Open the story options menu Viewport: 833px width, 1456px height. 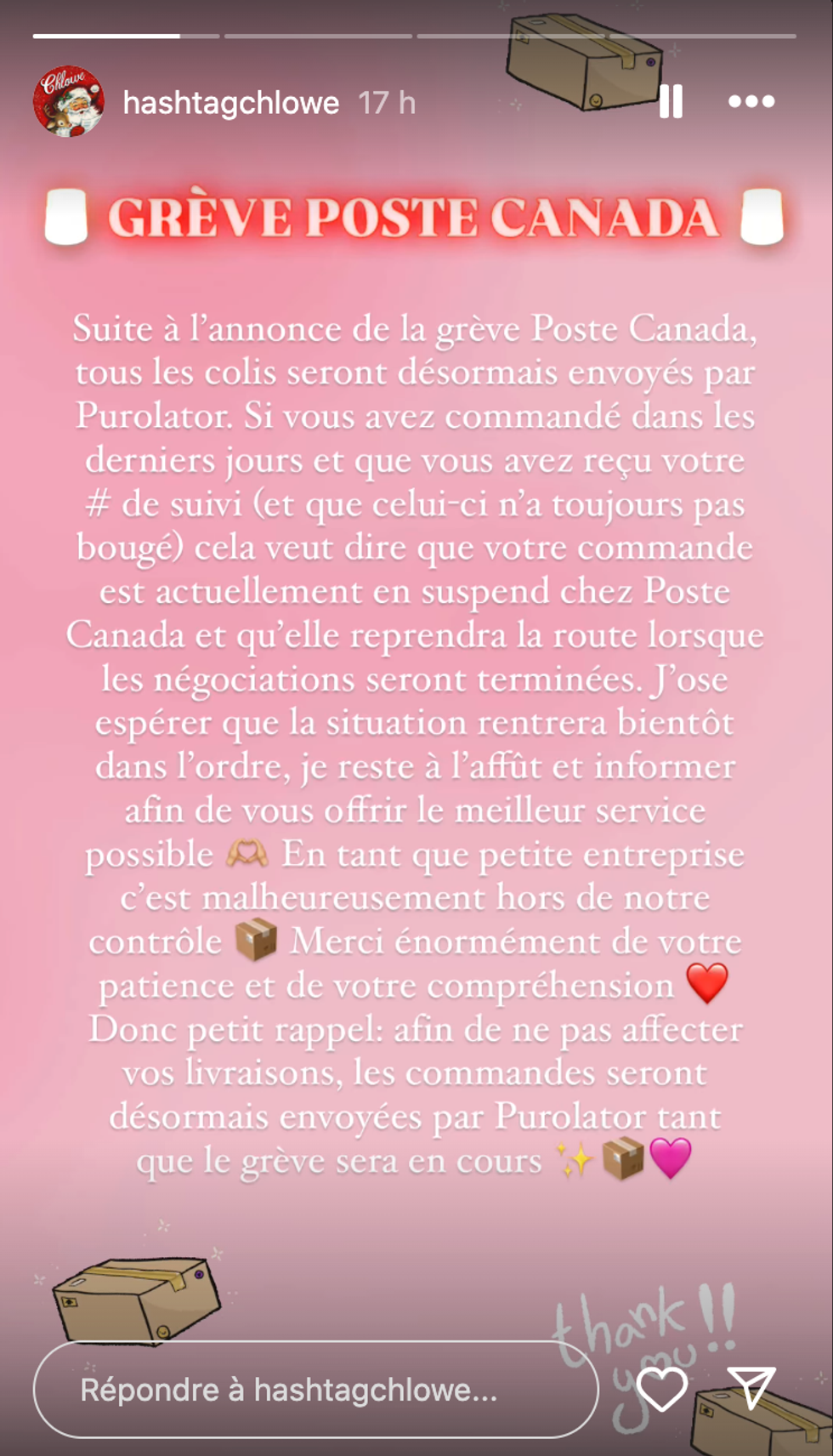pyautogui.click(x=751, y=100)
